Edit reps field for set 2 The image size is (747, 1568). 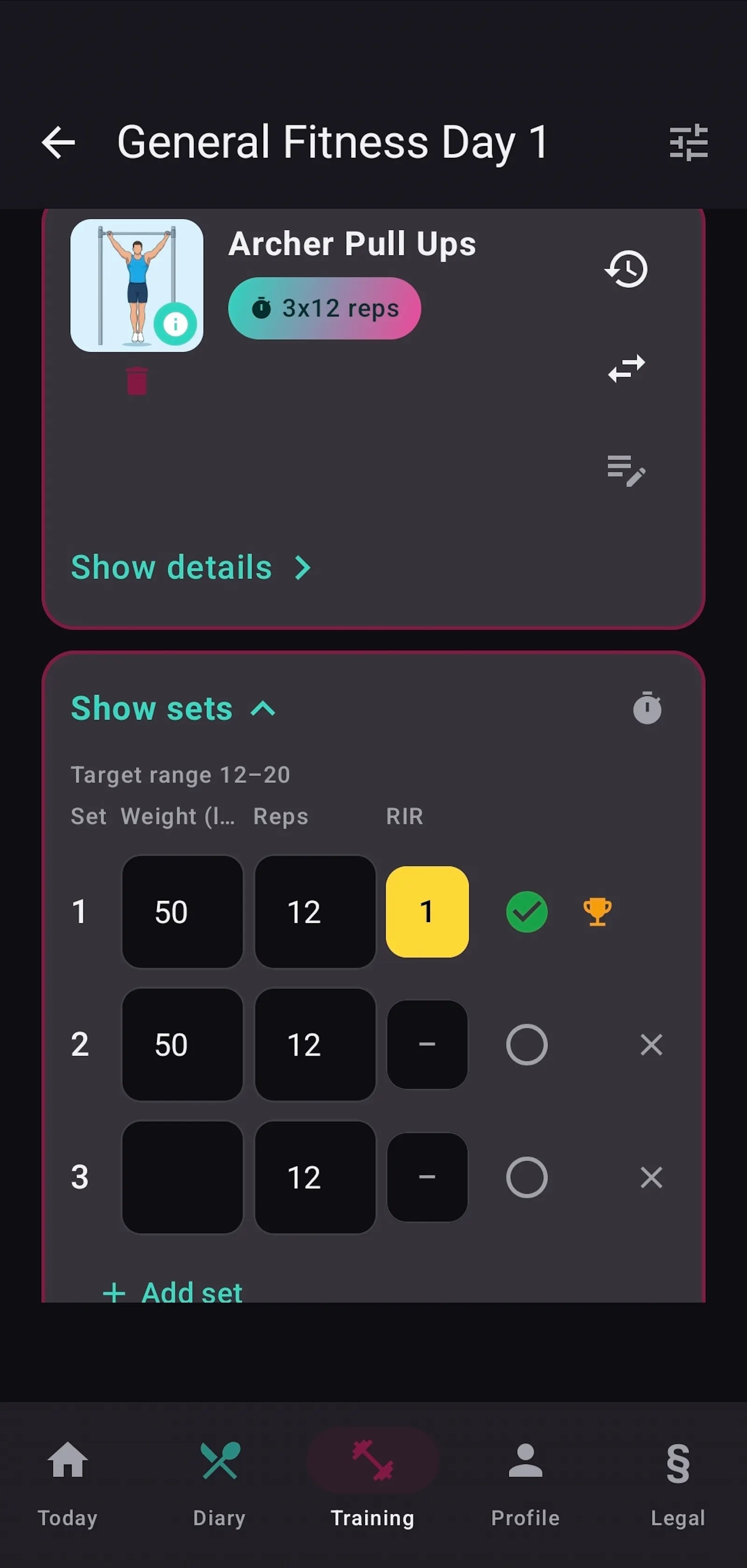coord(315,1044)
